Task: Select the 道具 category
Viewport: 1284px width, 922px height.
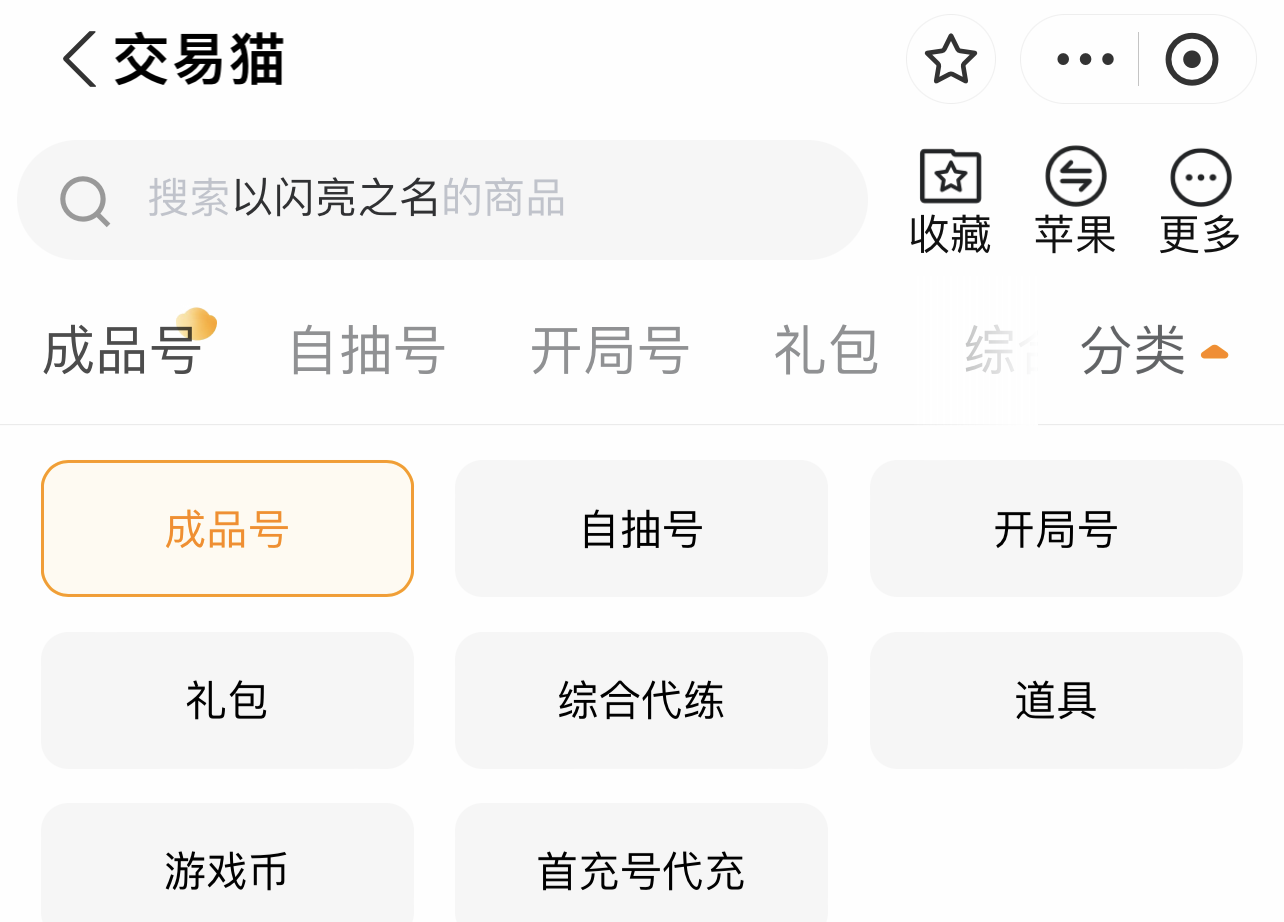Action: [1056, 700]
